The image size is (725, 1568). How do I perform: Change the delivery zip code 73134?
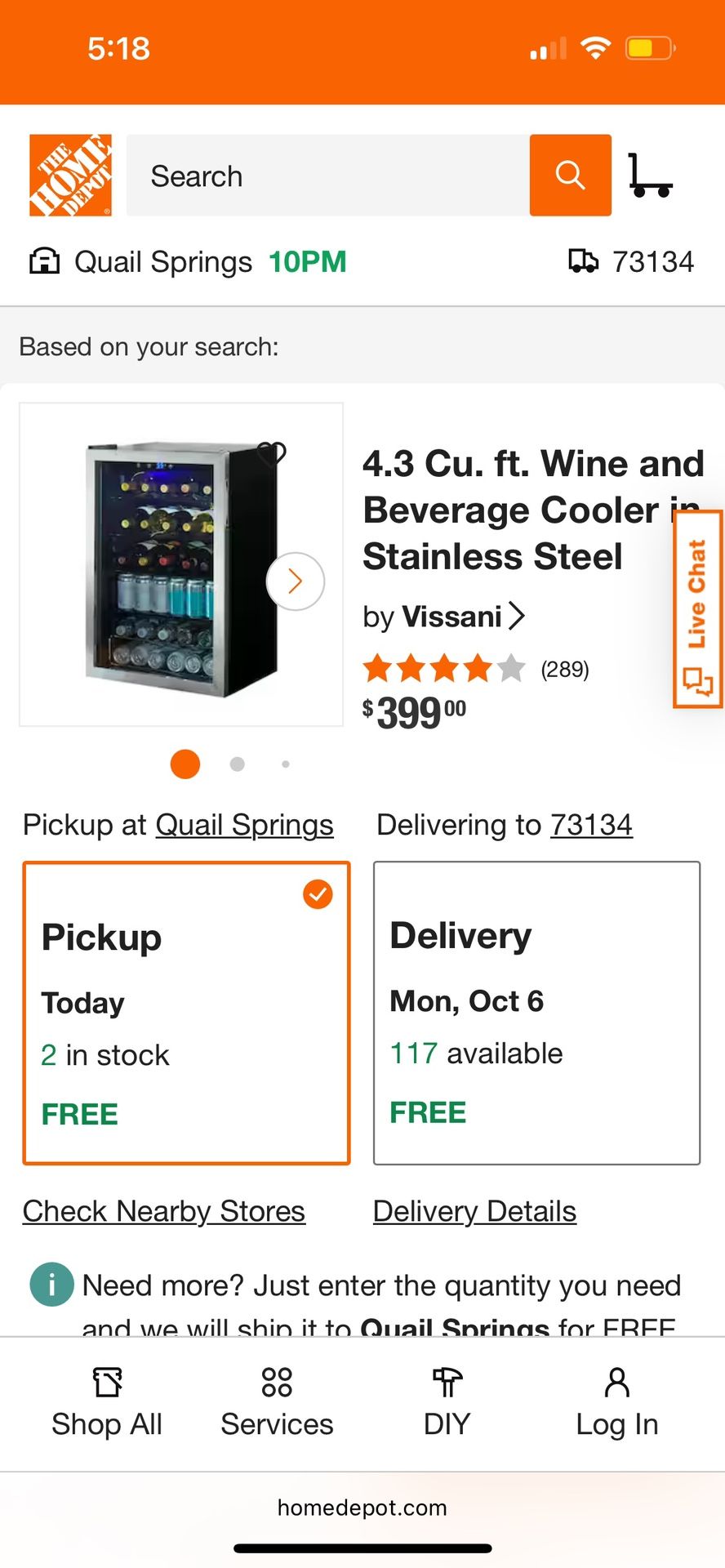pyautogui.click(x=591, y=825)
